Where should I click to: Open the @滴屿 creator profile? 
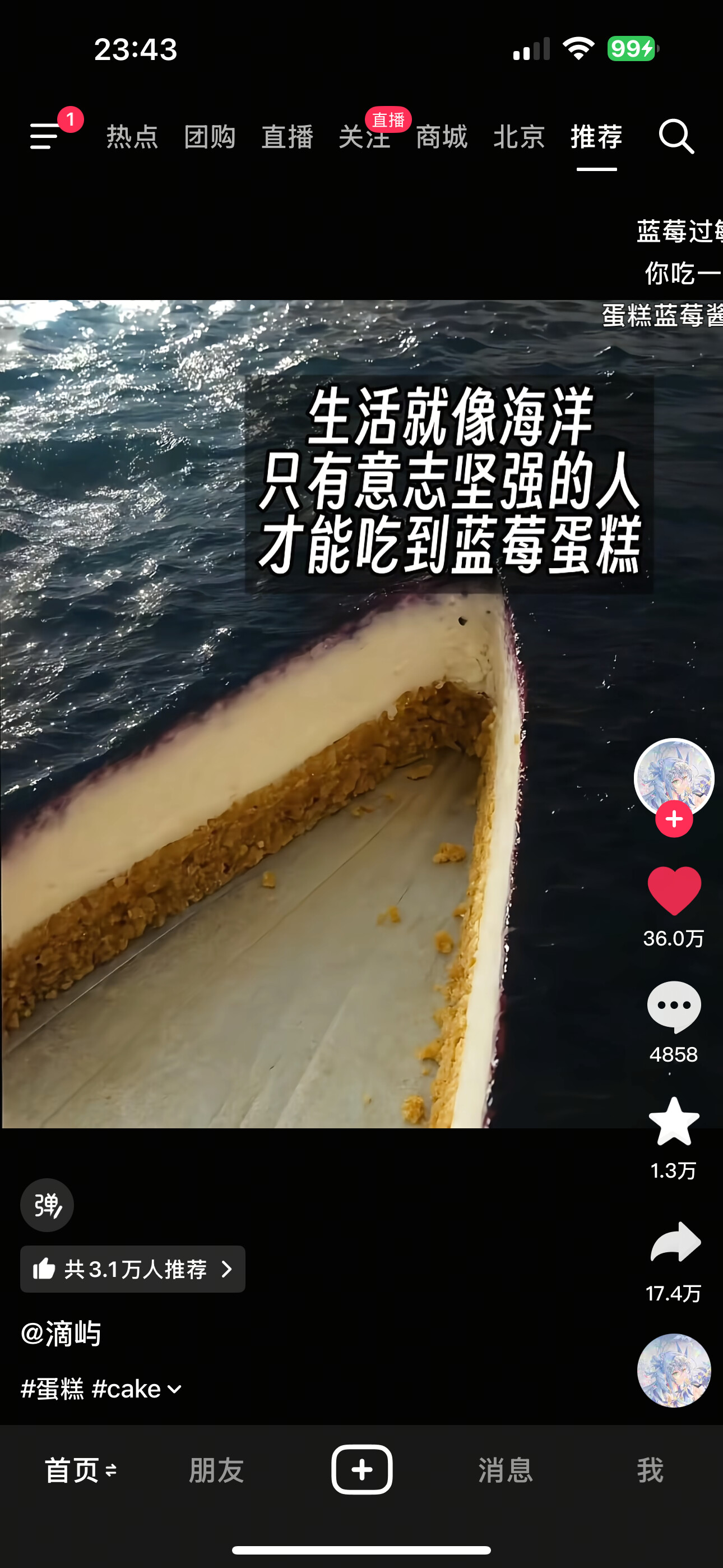[x=61, y=1334]
